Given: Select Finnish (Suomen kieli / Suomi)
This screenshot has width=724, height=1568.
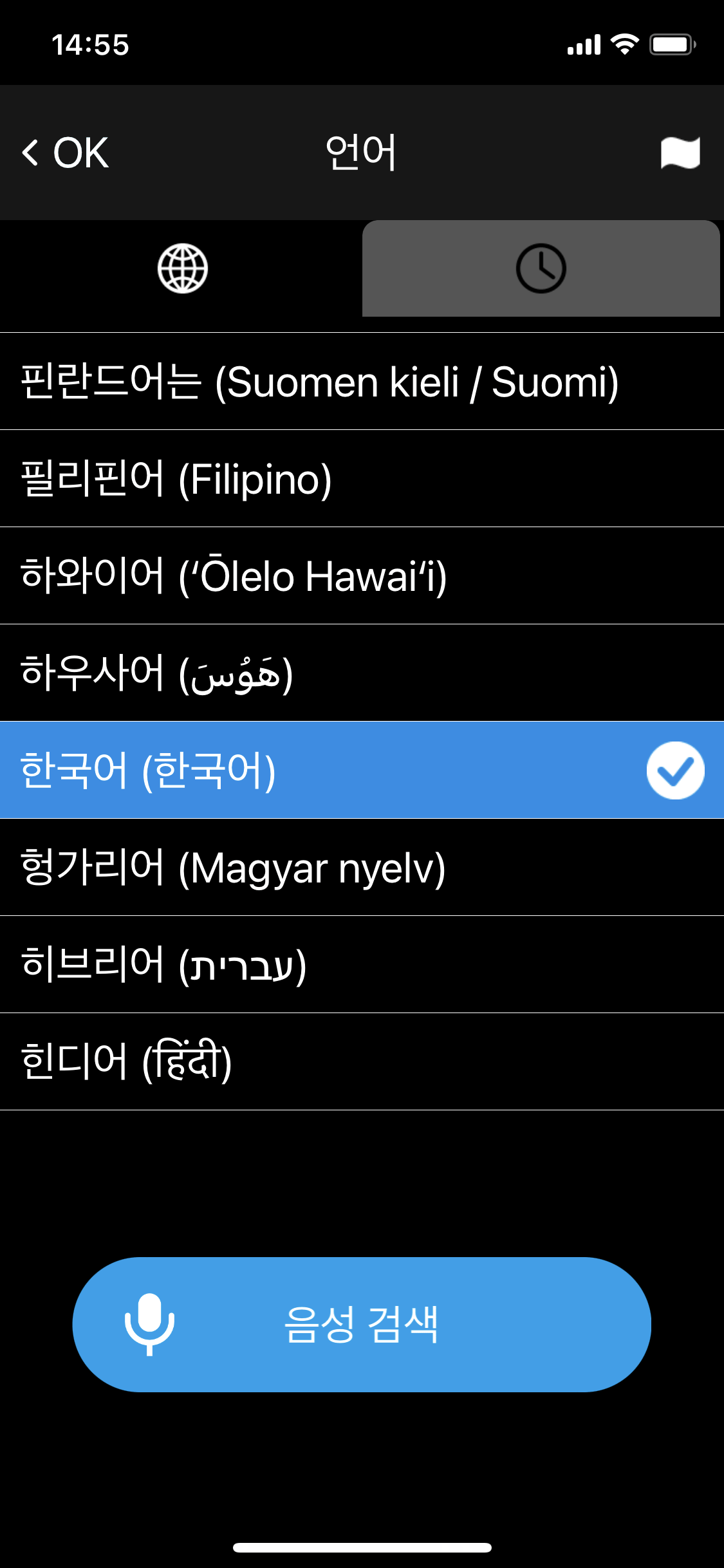Looking at the screenshot, I should (x=362, y=382).
